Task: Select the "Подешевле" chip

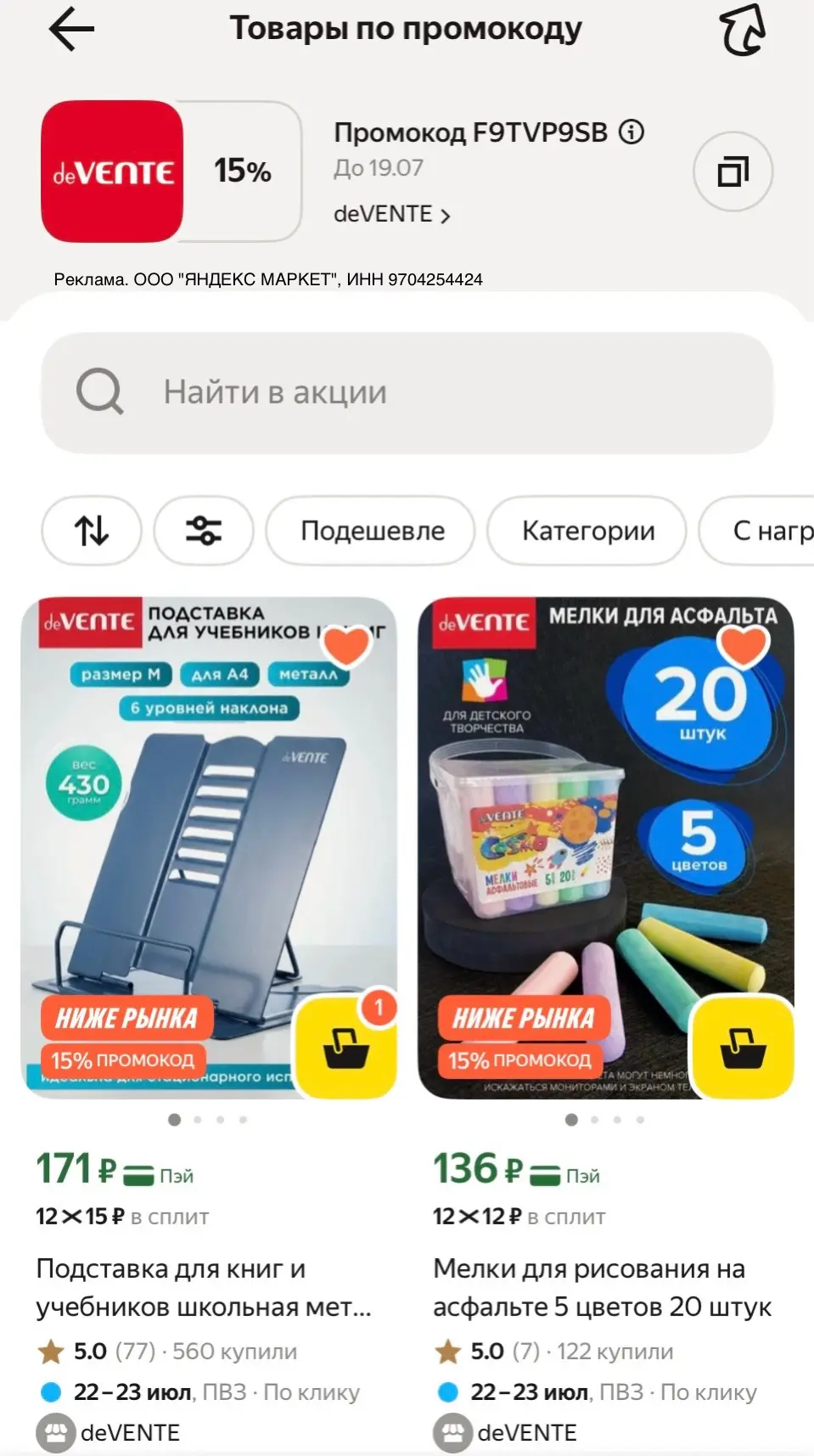Action: click(x=371, y=531)
